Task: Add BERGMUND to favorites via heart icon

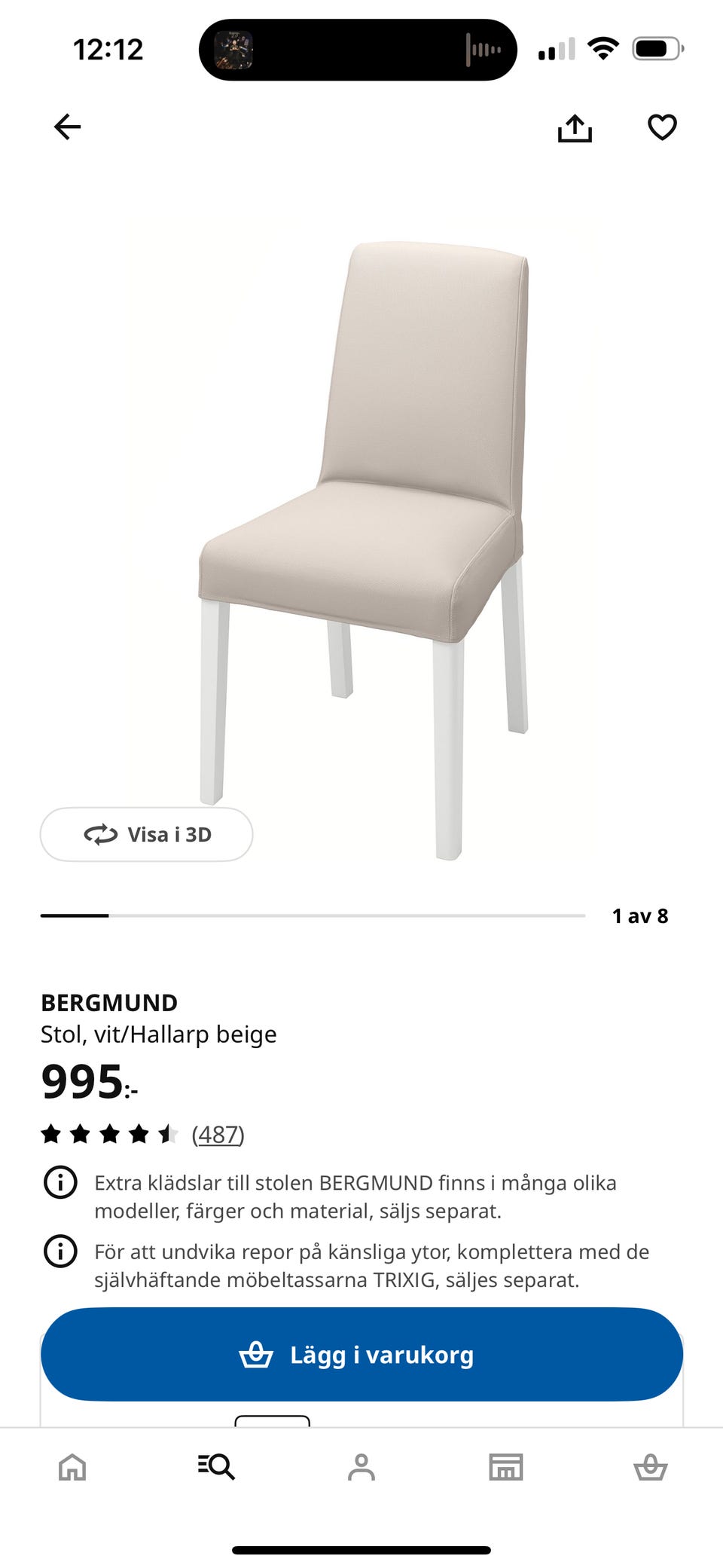Action: click(661, 127)
